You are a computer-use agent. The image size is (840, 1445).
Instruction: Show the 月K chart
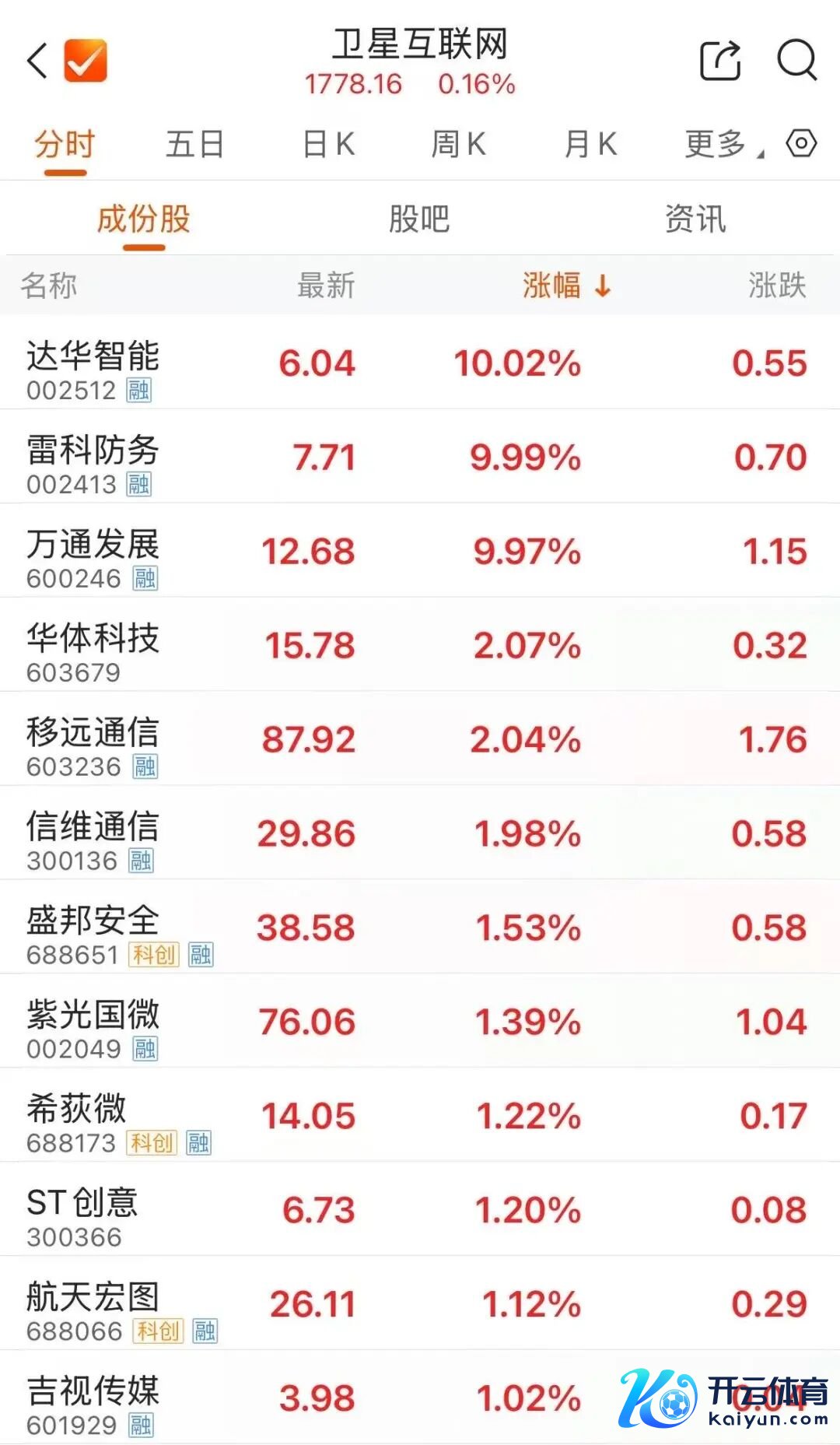tap(590, 144)
